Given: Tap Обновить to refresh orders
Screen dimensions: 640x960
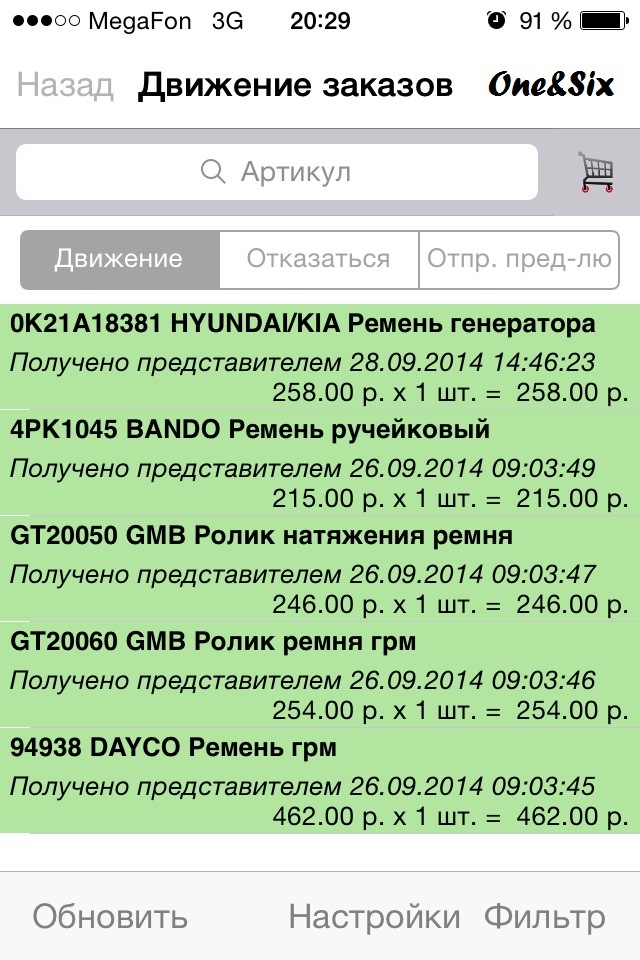Looking at the screenshot, I should pyautogui.click(x=110, y=916).
